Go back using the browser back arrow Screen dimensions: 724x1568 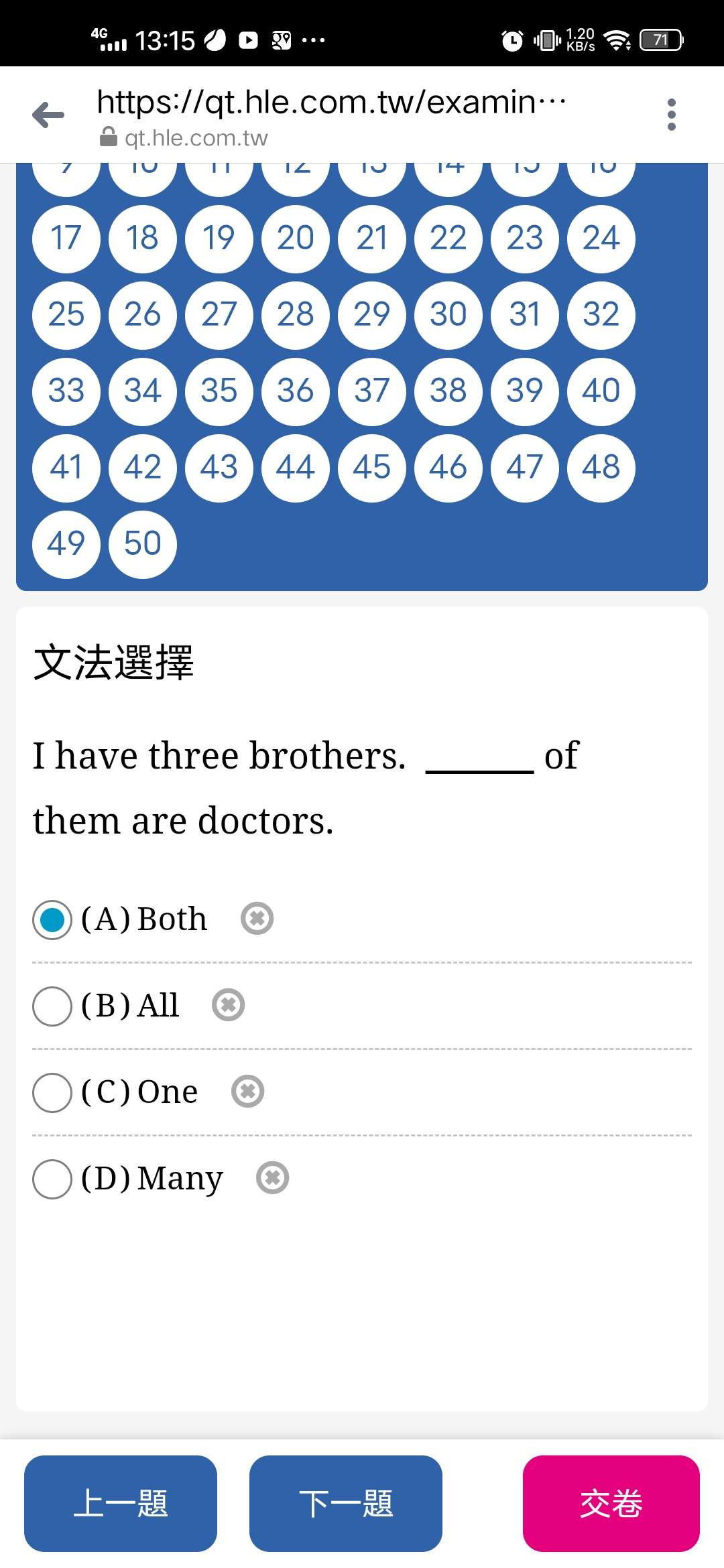coord(48,115)
